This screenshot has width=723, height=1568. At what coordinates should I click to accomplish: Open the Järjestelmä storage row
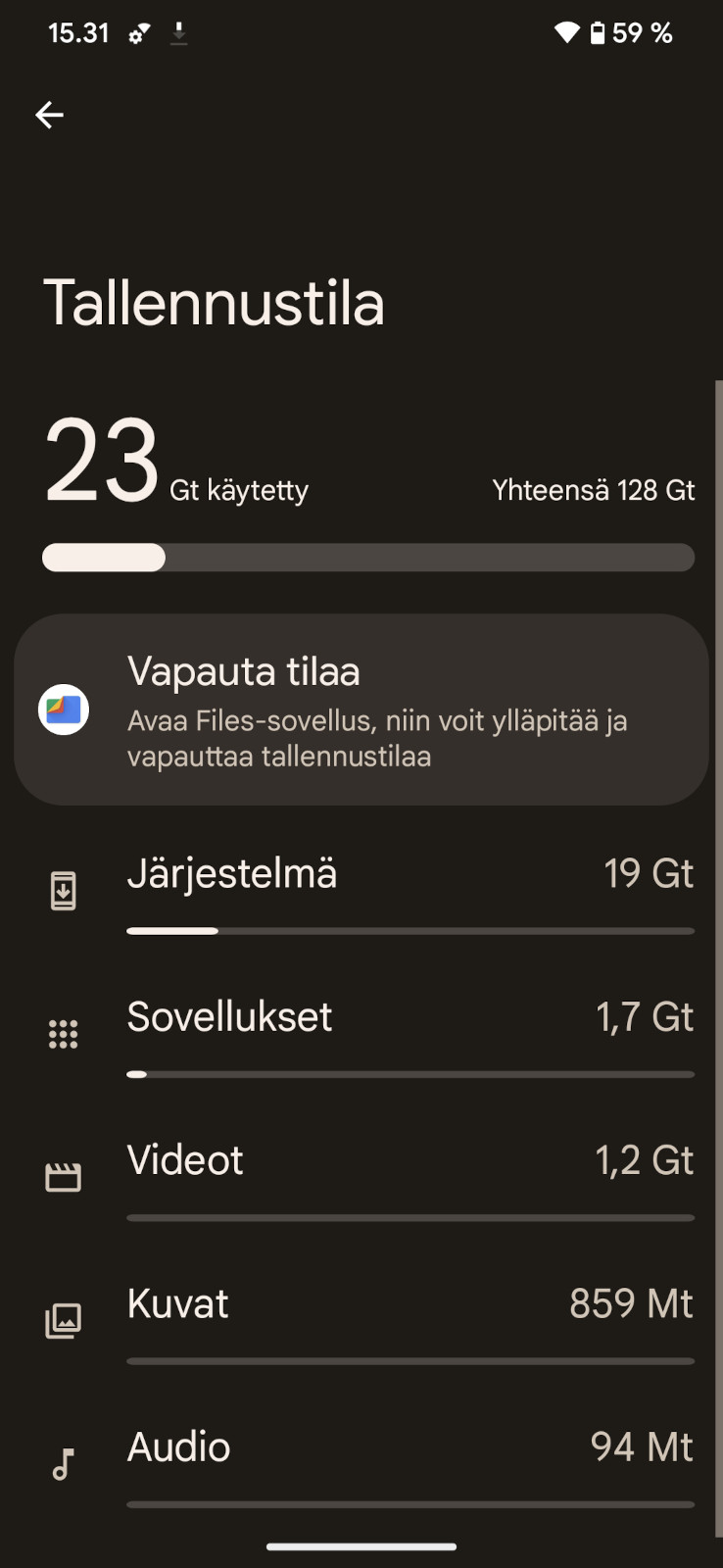pos(361,892)
